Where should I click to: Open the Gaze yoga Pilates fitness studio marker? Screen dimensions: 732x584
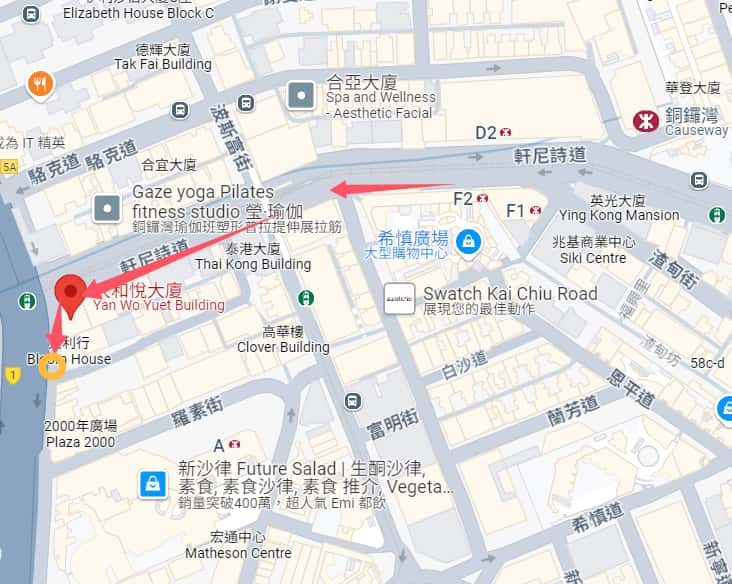pyautogui.click(x=107, y=208)
